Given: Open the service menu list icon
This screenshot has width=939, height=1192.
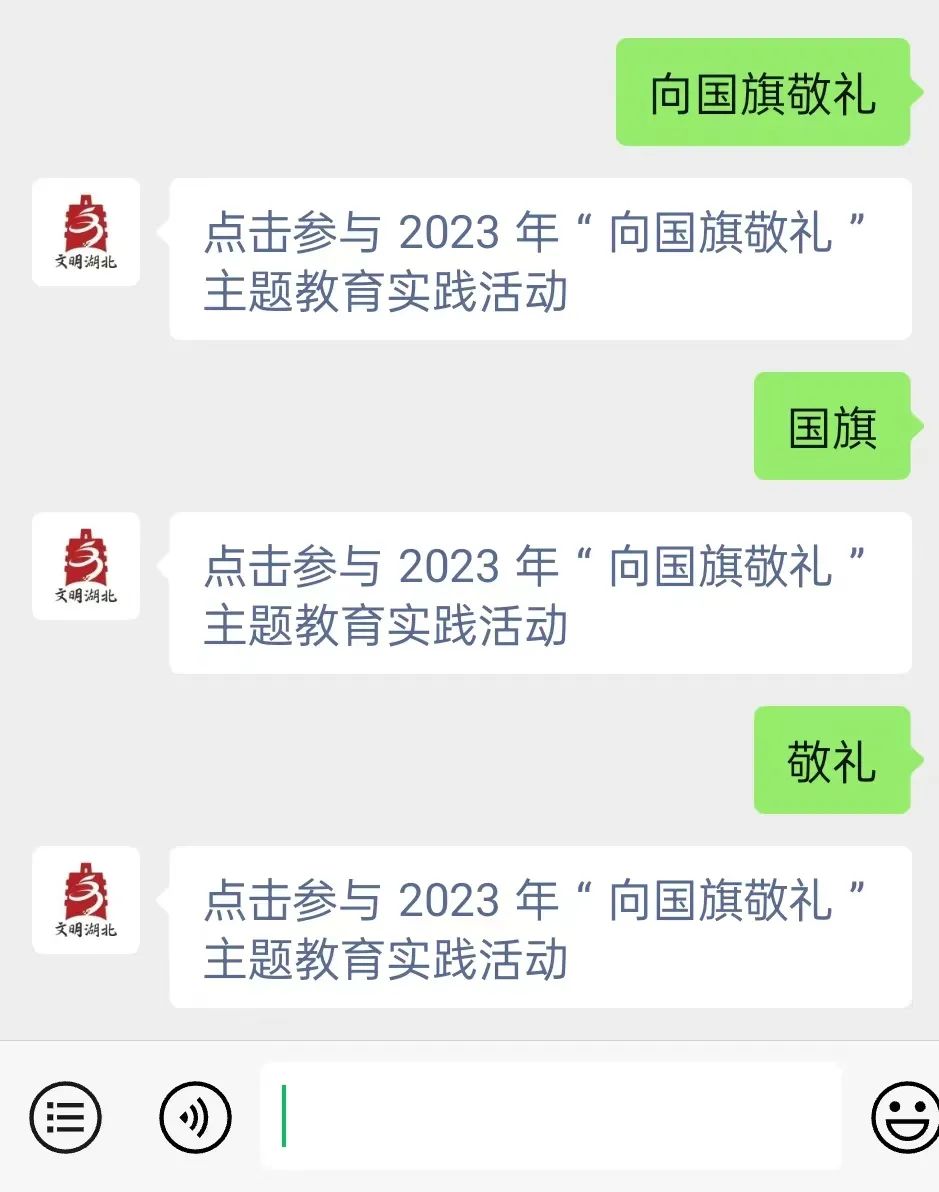Looking at the screenshot, I should [65, 1116].
